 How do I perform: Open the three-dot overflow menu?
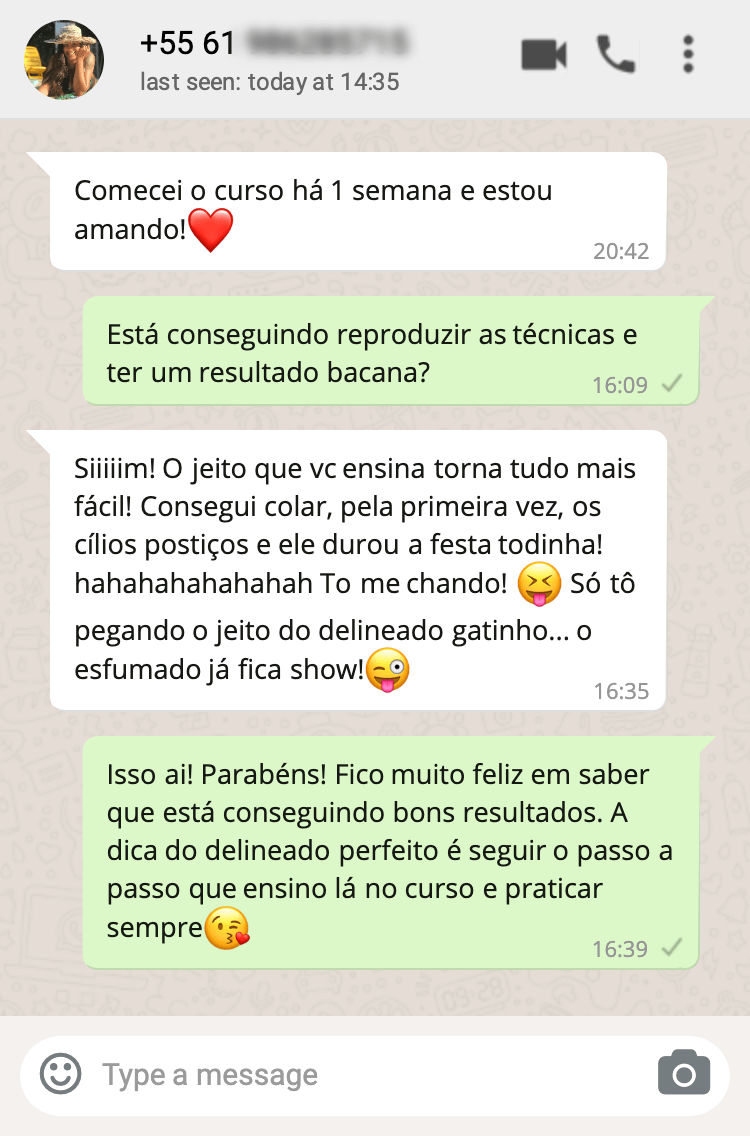click(x=688, y=55)
